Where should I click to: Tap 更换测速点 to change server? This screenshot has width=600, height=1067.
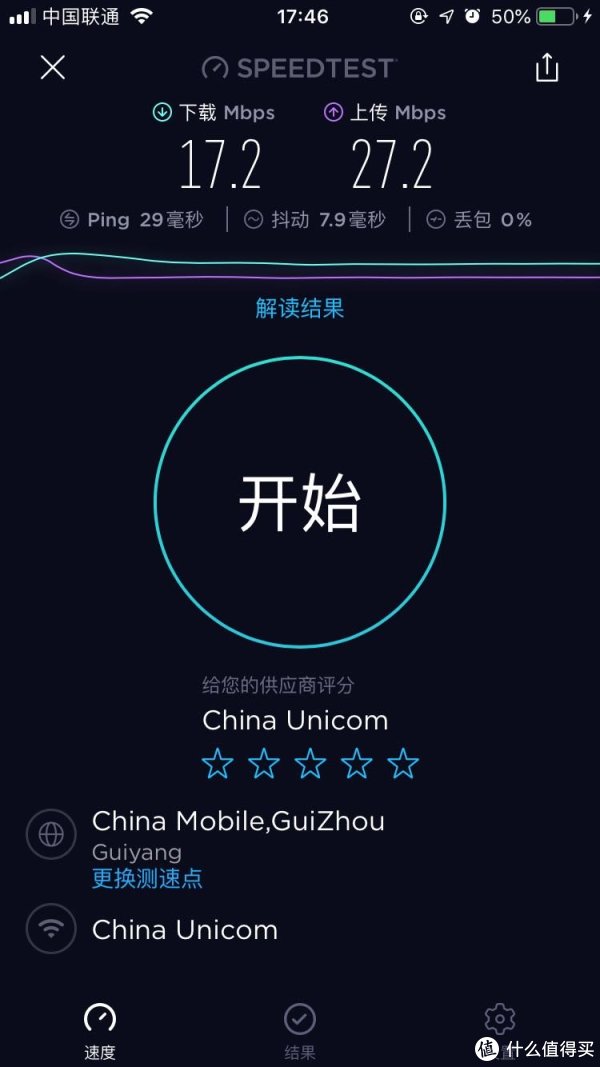point(147,879)
